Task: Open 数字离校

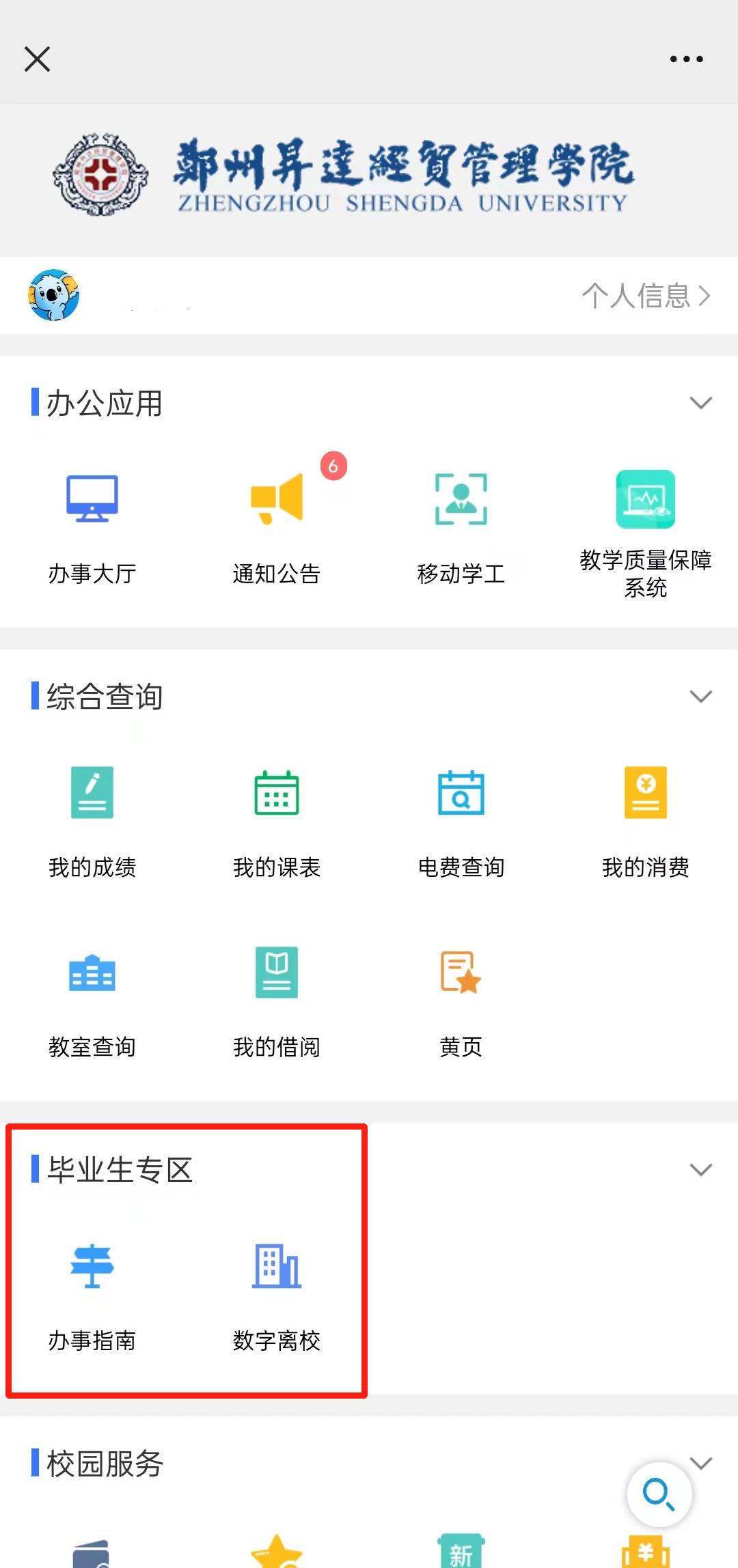Action: 277,1294
